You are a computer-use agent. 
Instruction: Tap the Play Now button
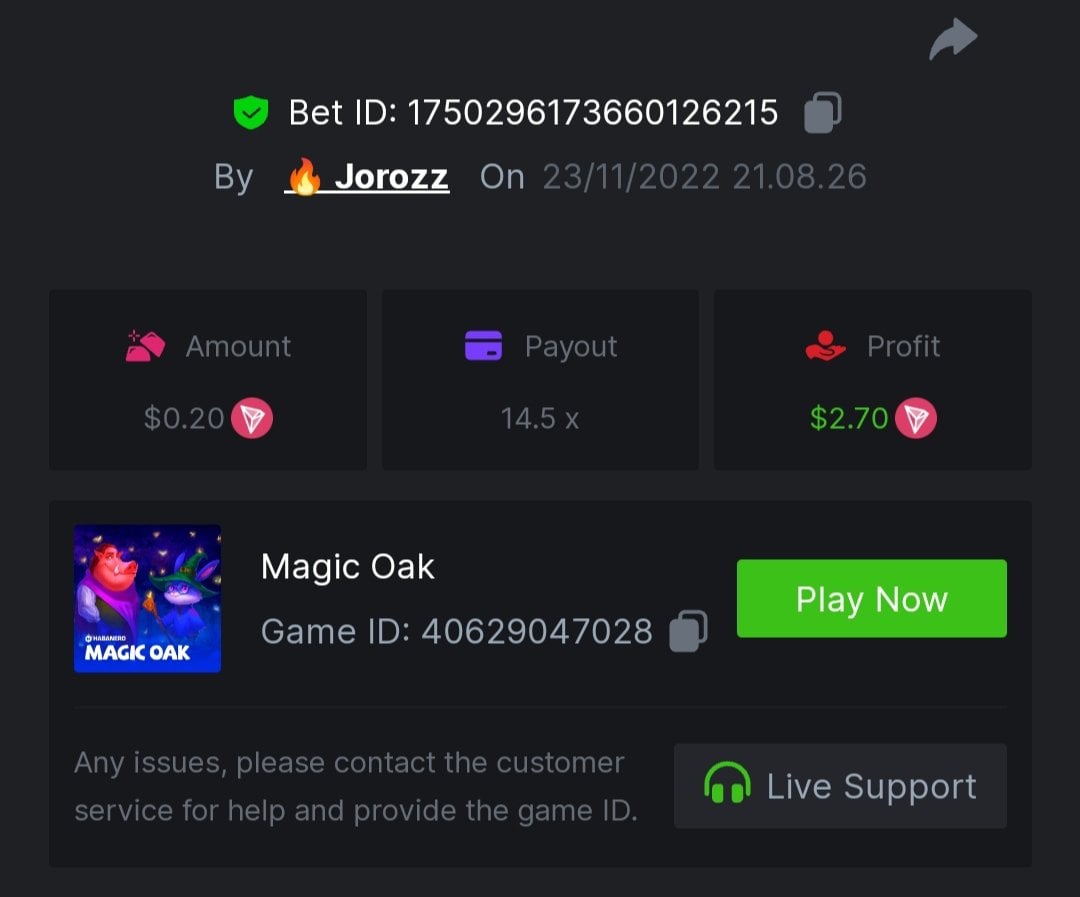coord(871,599)
